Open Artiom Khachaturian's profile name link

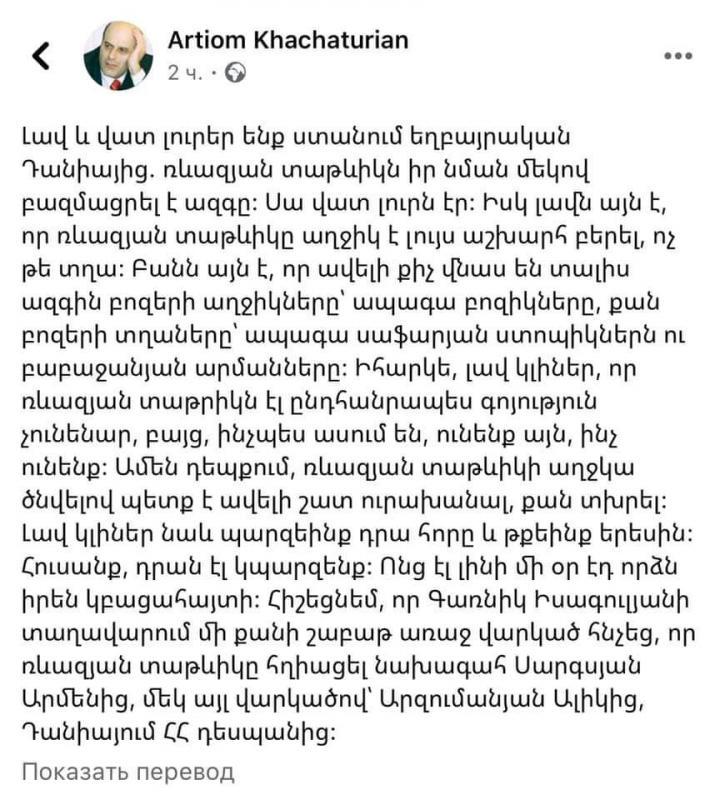288,40
